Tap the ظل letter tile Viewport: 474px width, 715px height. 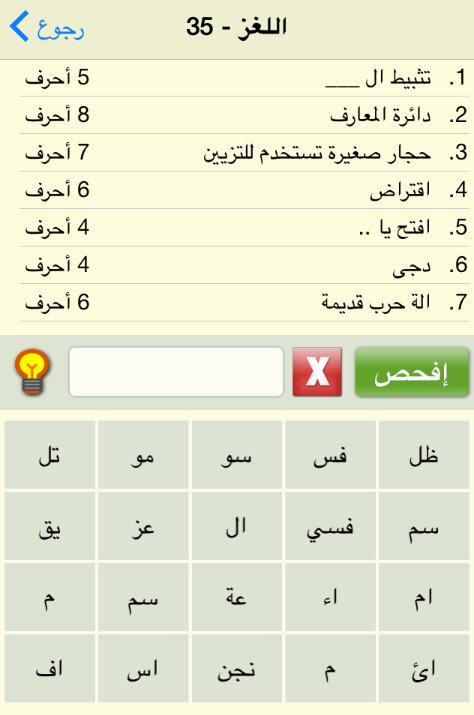[424, 455]
